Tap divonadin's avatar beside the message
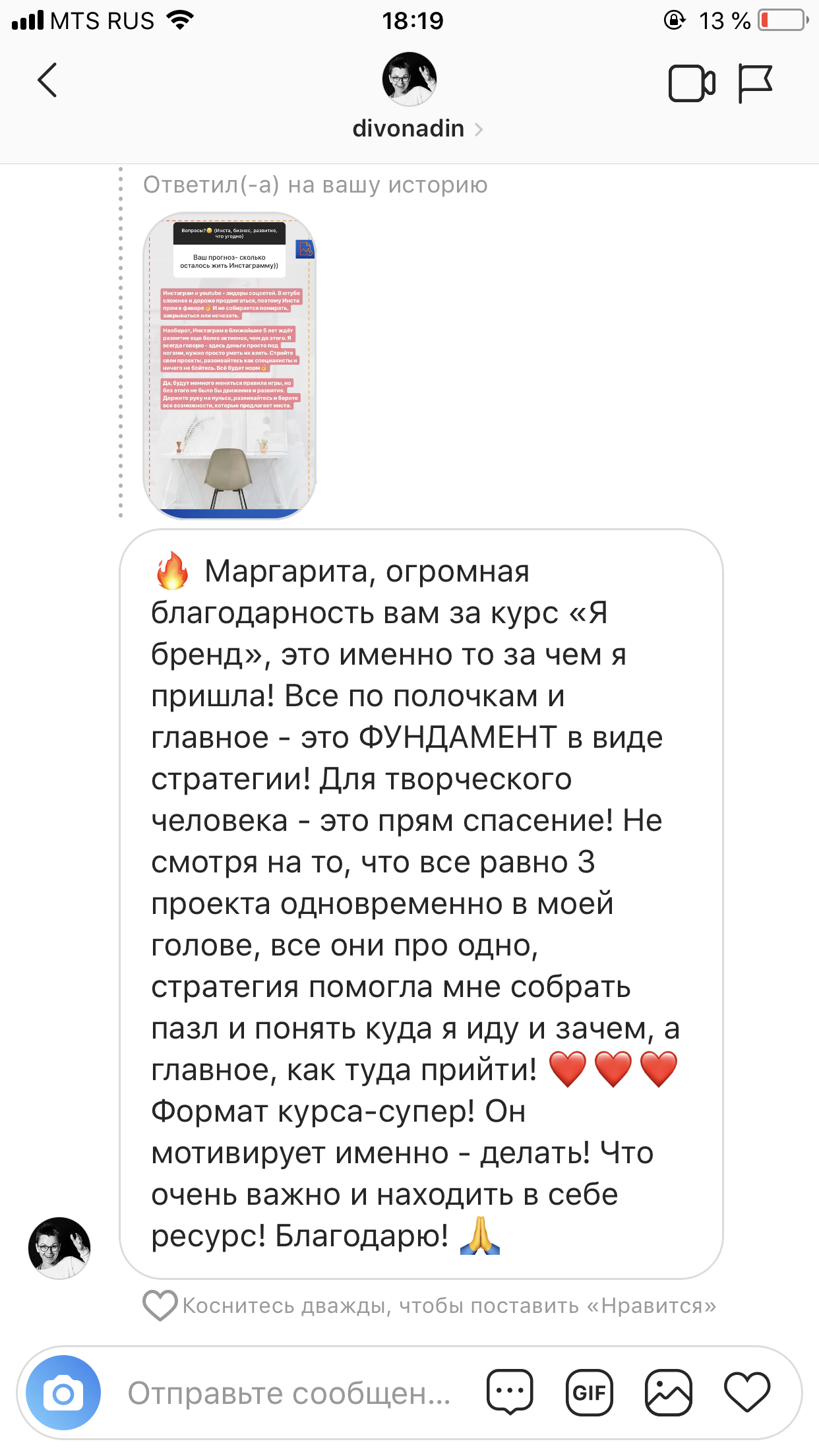The image size is (819, 1456). click(x=59, y=1248)
